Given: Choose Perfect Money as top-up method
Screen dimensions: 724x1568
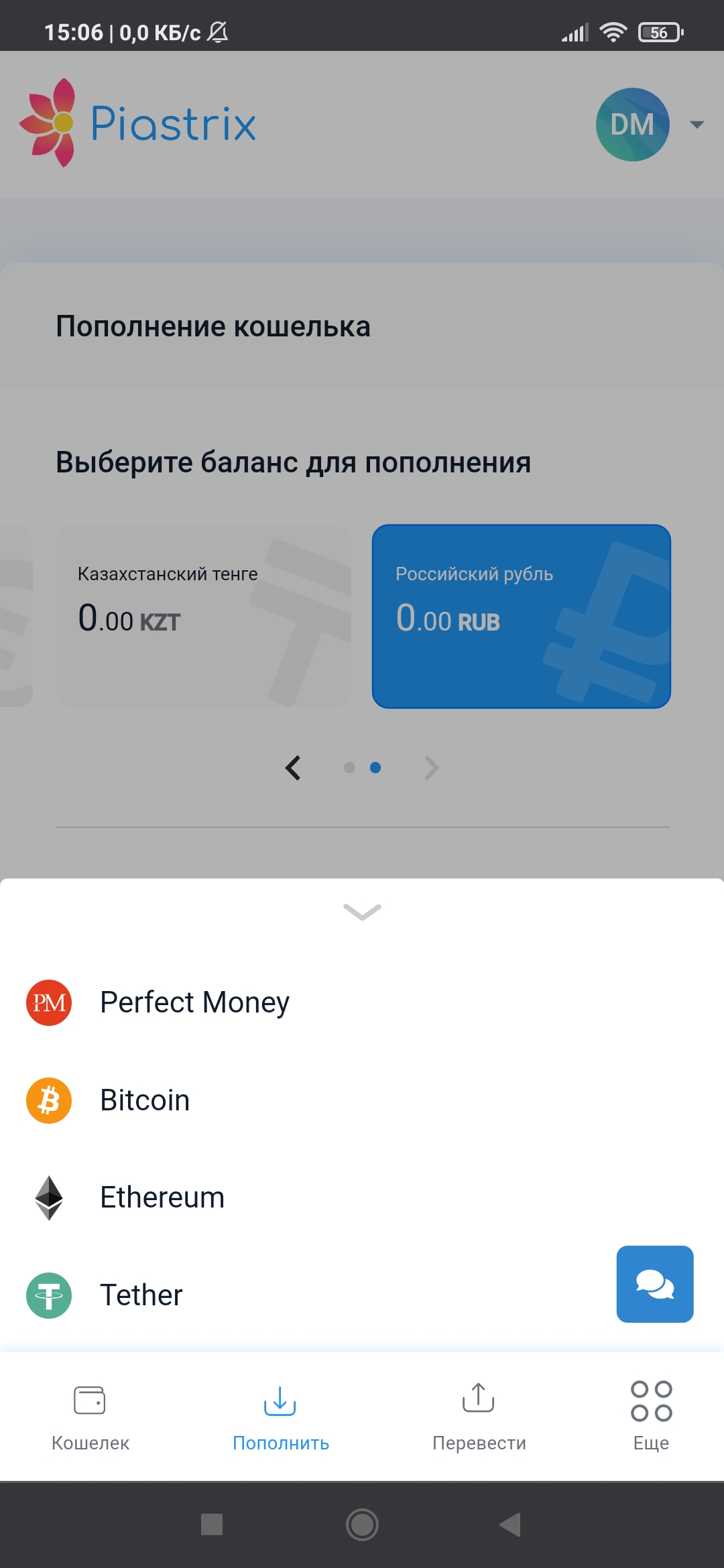Looking at the screenshot, I should point(194,1002).
